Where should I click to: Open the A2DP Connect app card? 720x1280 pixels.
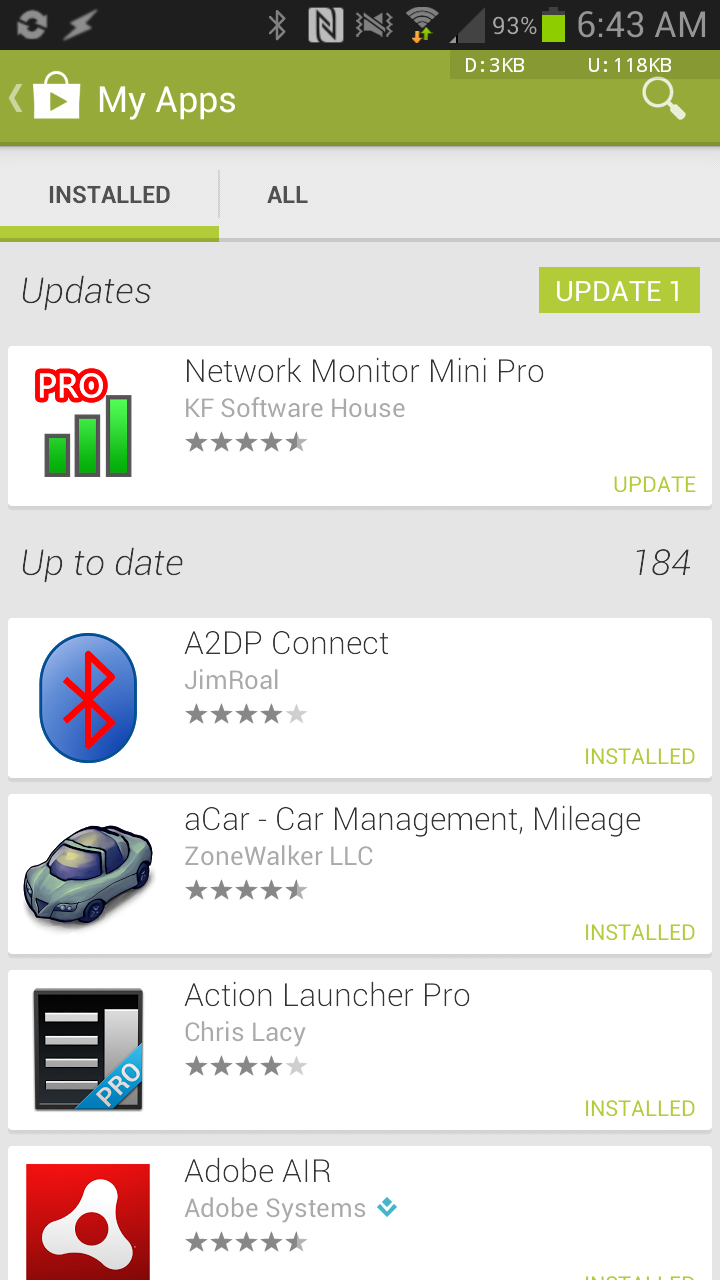[360, 698]
